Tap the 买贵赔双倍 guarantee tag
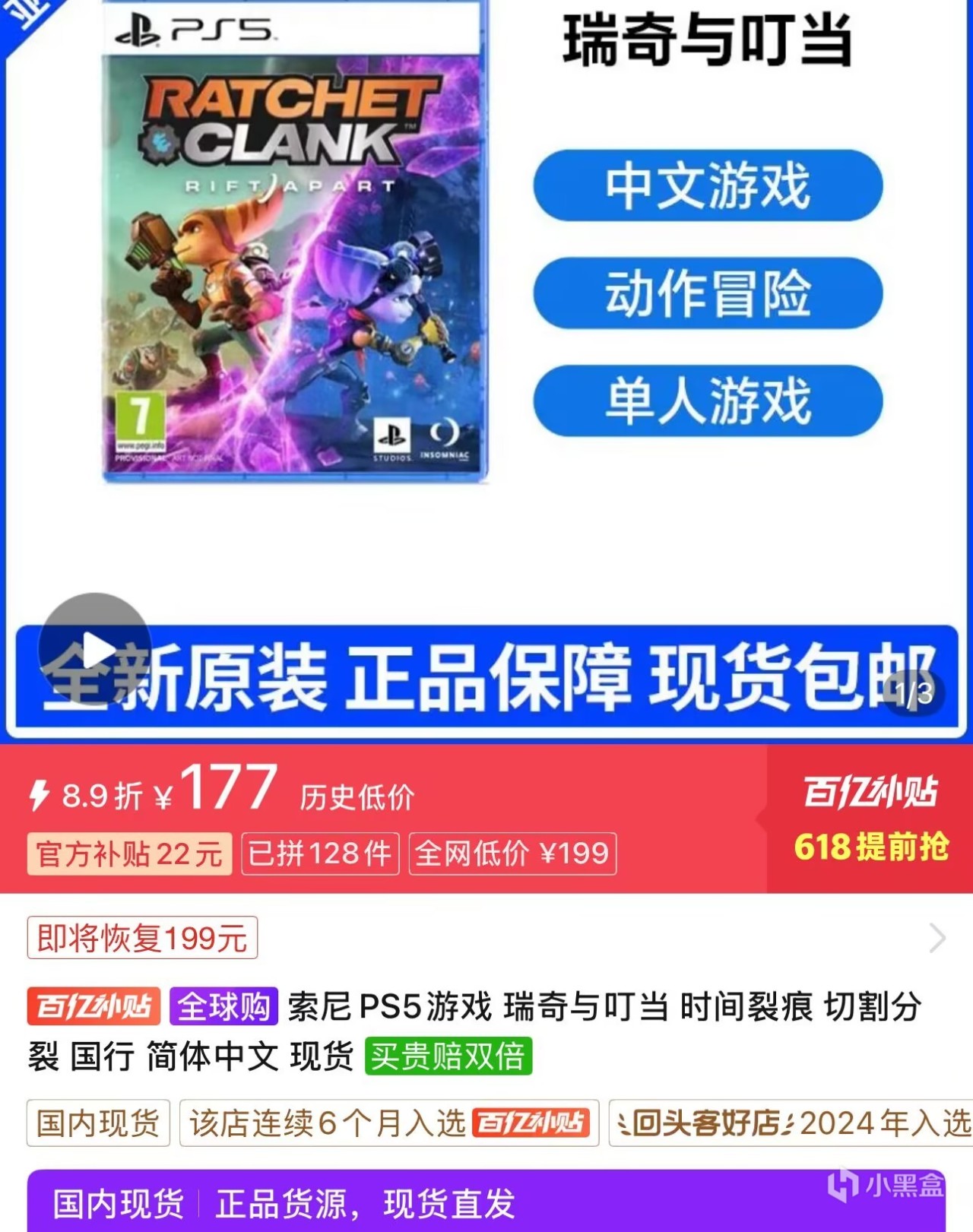The width and height of the screenshot is (973, 1232). [448, 1056]
